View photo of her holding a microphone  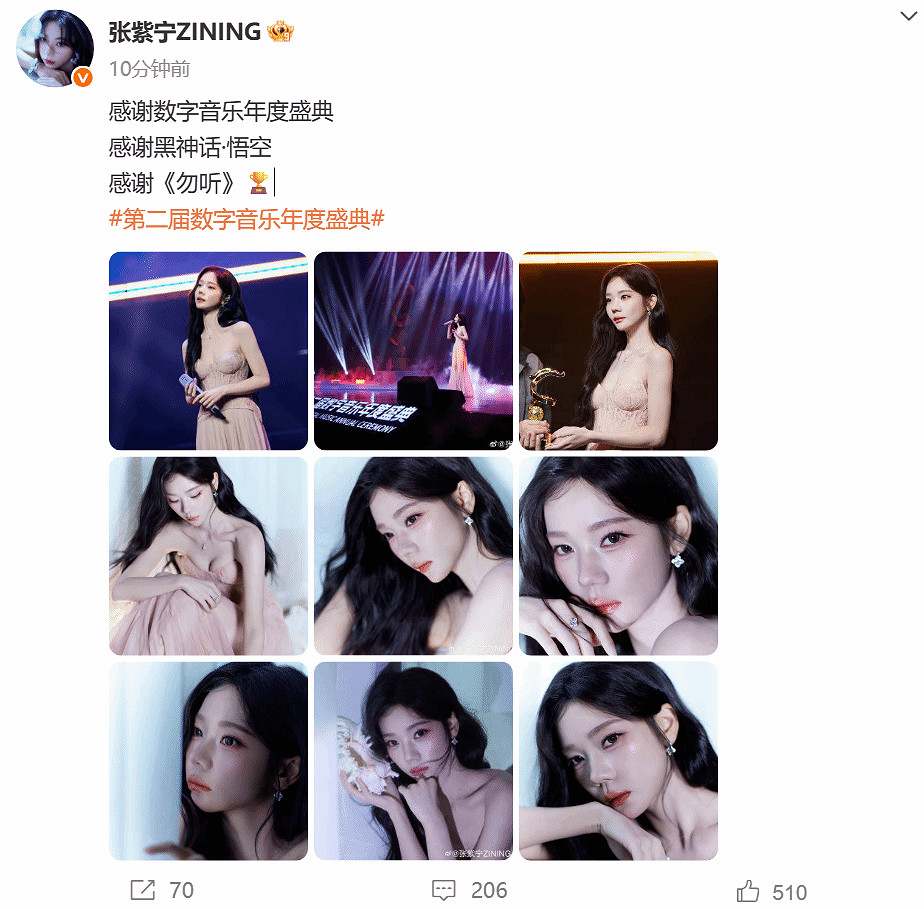coord(208,351)
